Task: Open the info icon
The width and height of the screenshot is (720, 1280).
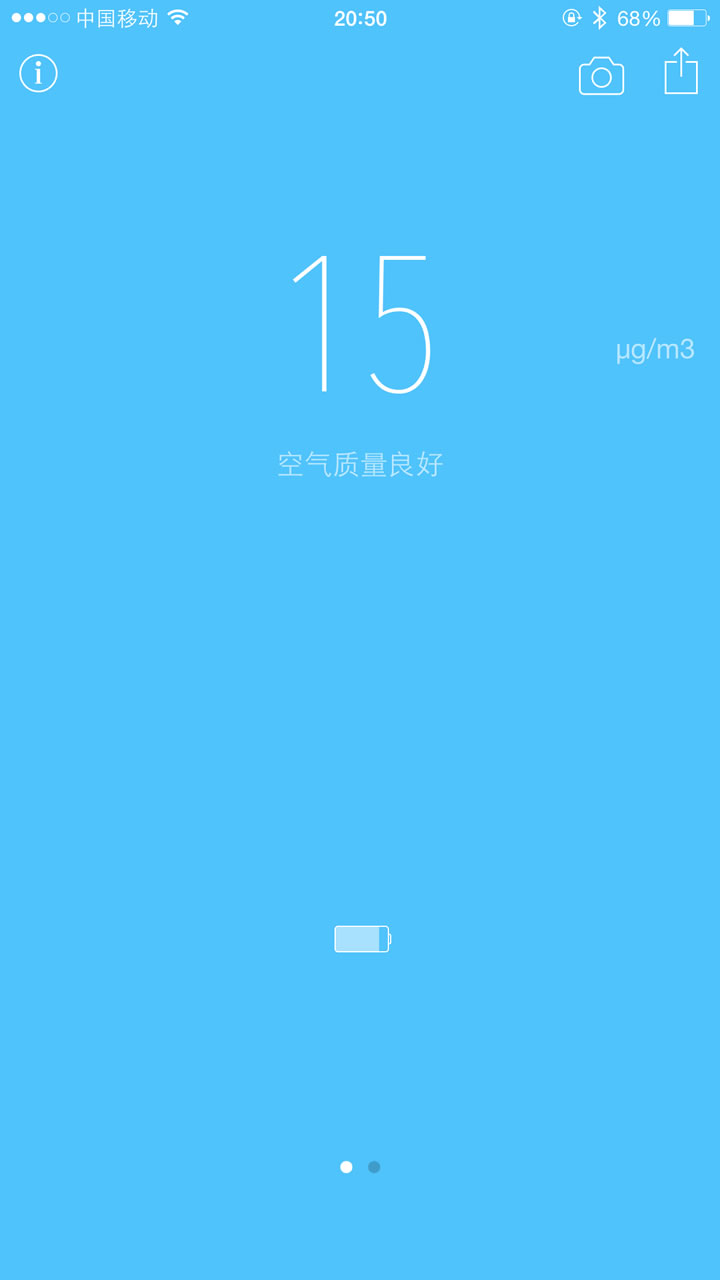Action: click(x=38, y=73)
